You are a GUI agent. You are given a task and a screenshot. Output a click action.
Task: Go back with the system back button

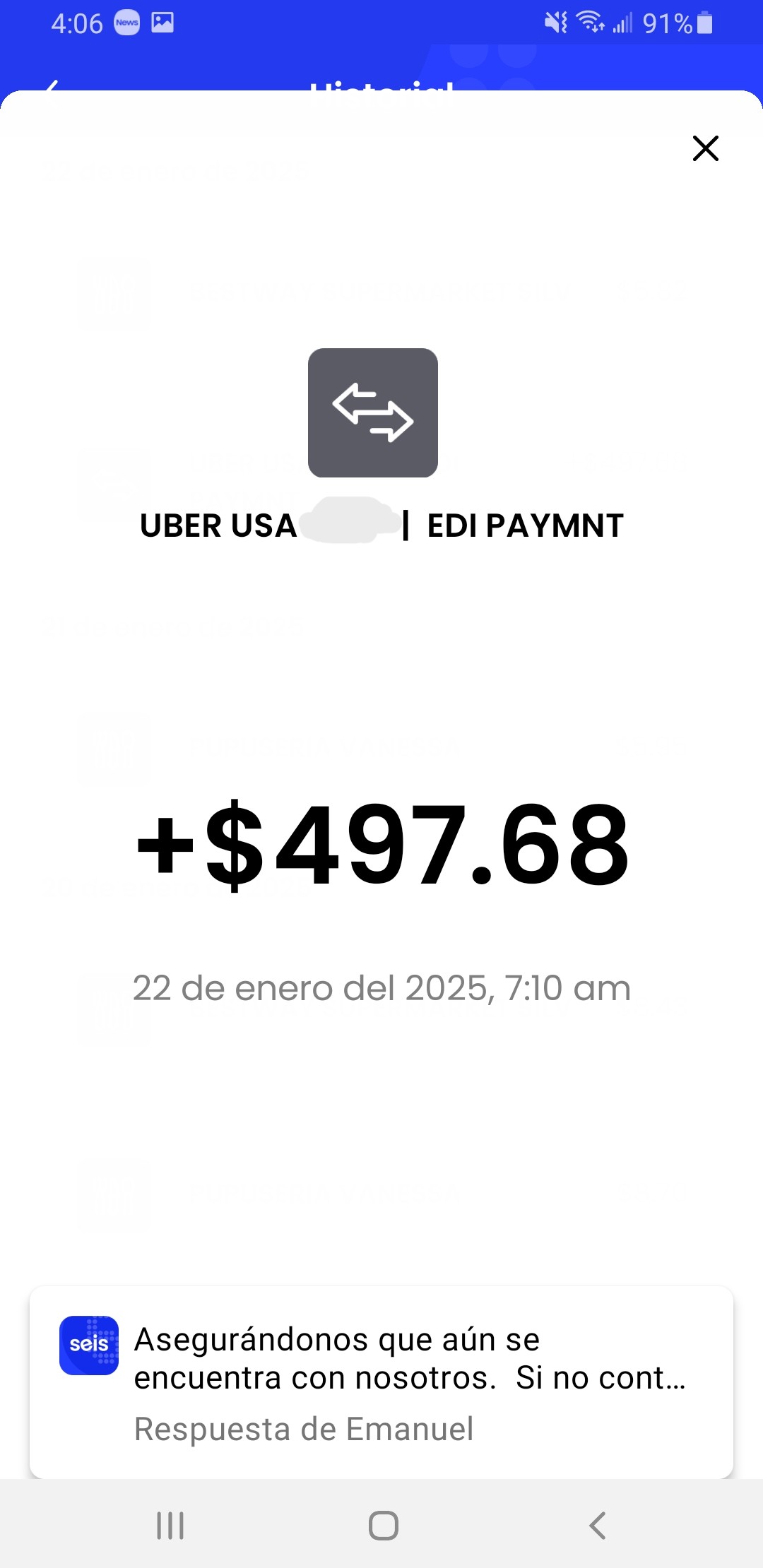click(598, 1526)
